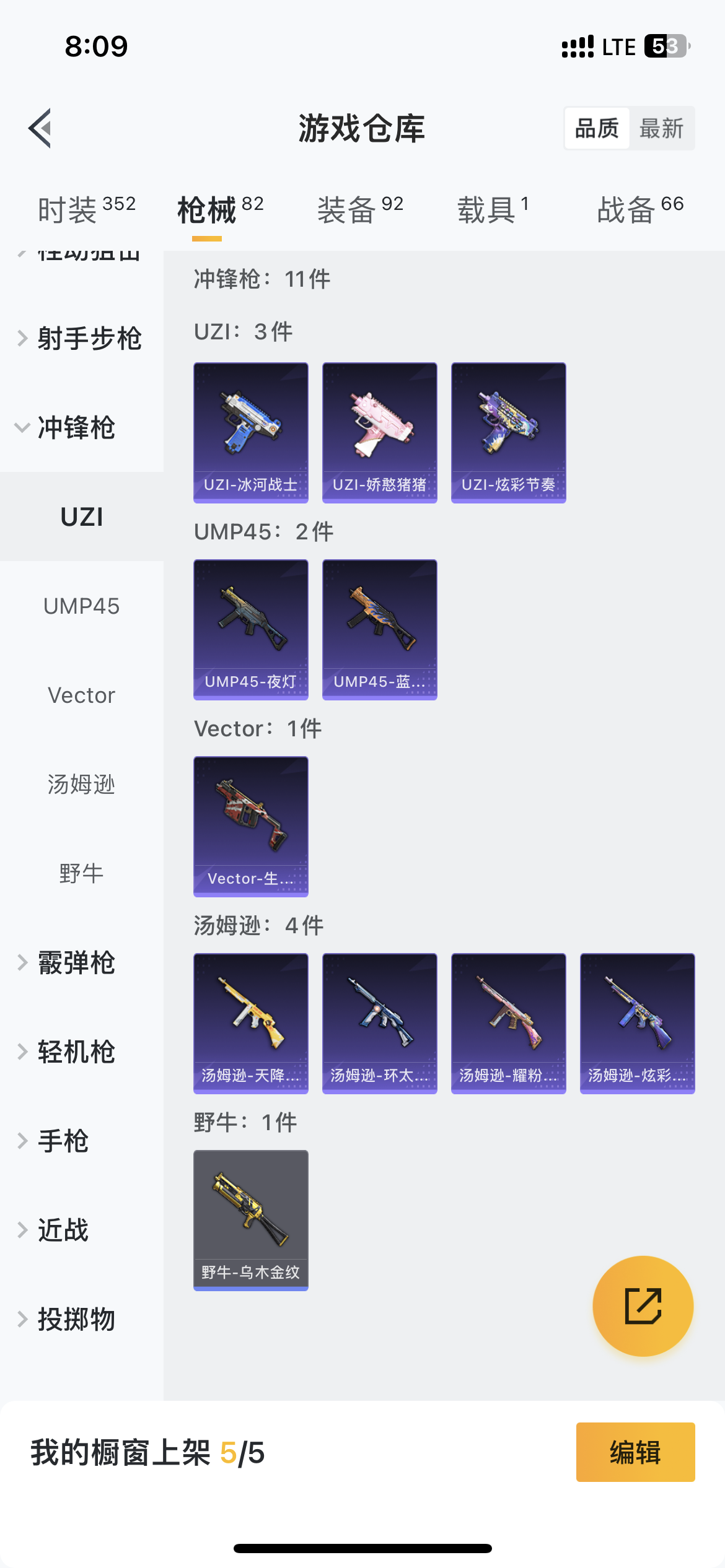
Task: Go back using the top-left arrow
Action: (40, 129)
